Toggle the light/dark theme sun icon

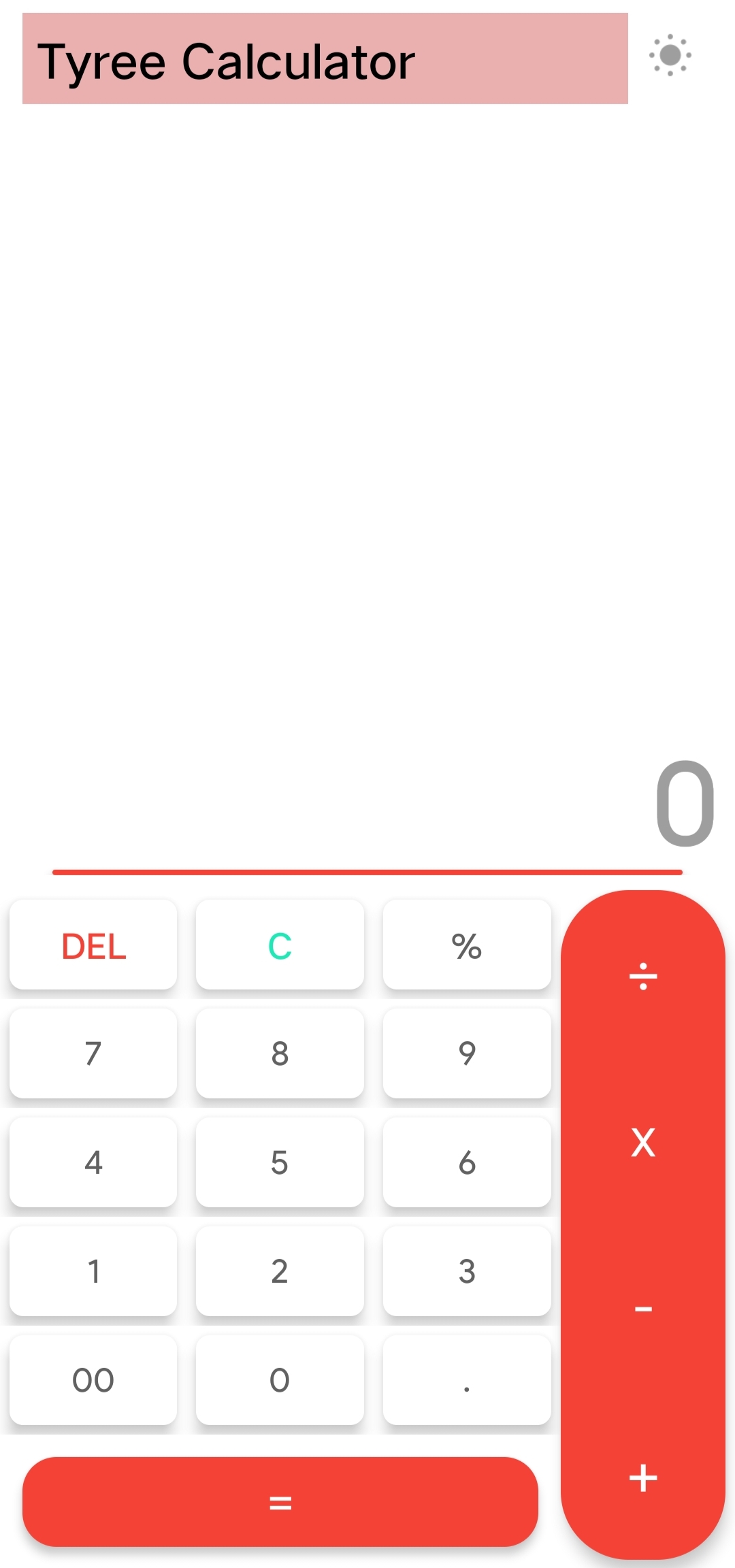(670, 55)
